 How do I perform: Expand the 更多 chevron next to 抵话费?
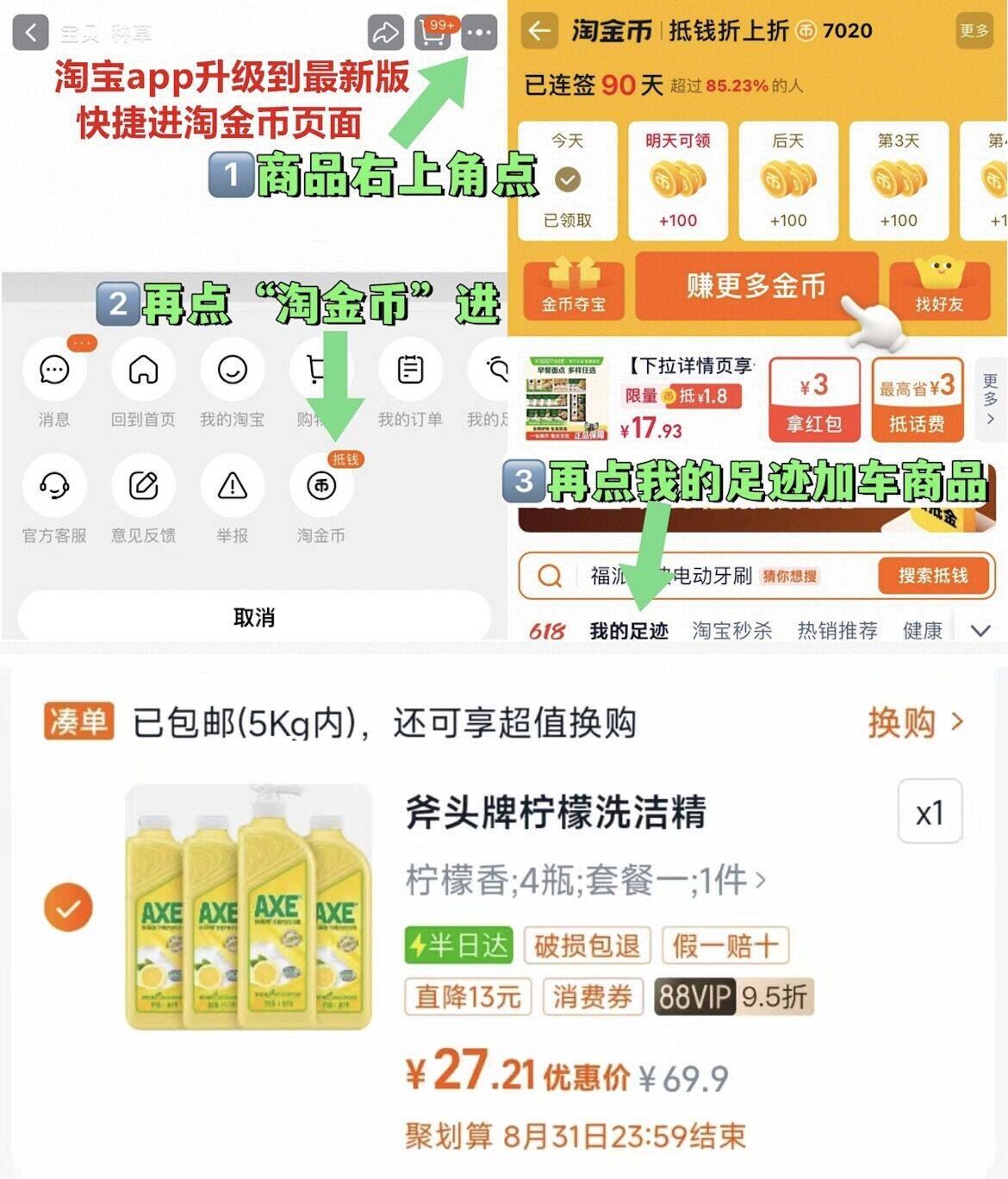(x=987, y=398)
